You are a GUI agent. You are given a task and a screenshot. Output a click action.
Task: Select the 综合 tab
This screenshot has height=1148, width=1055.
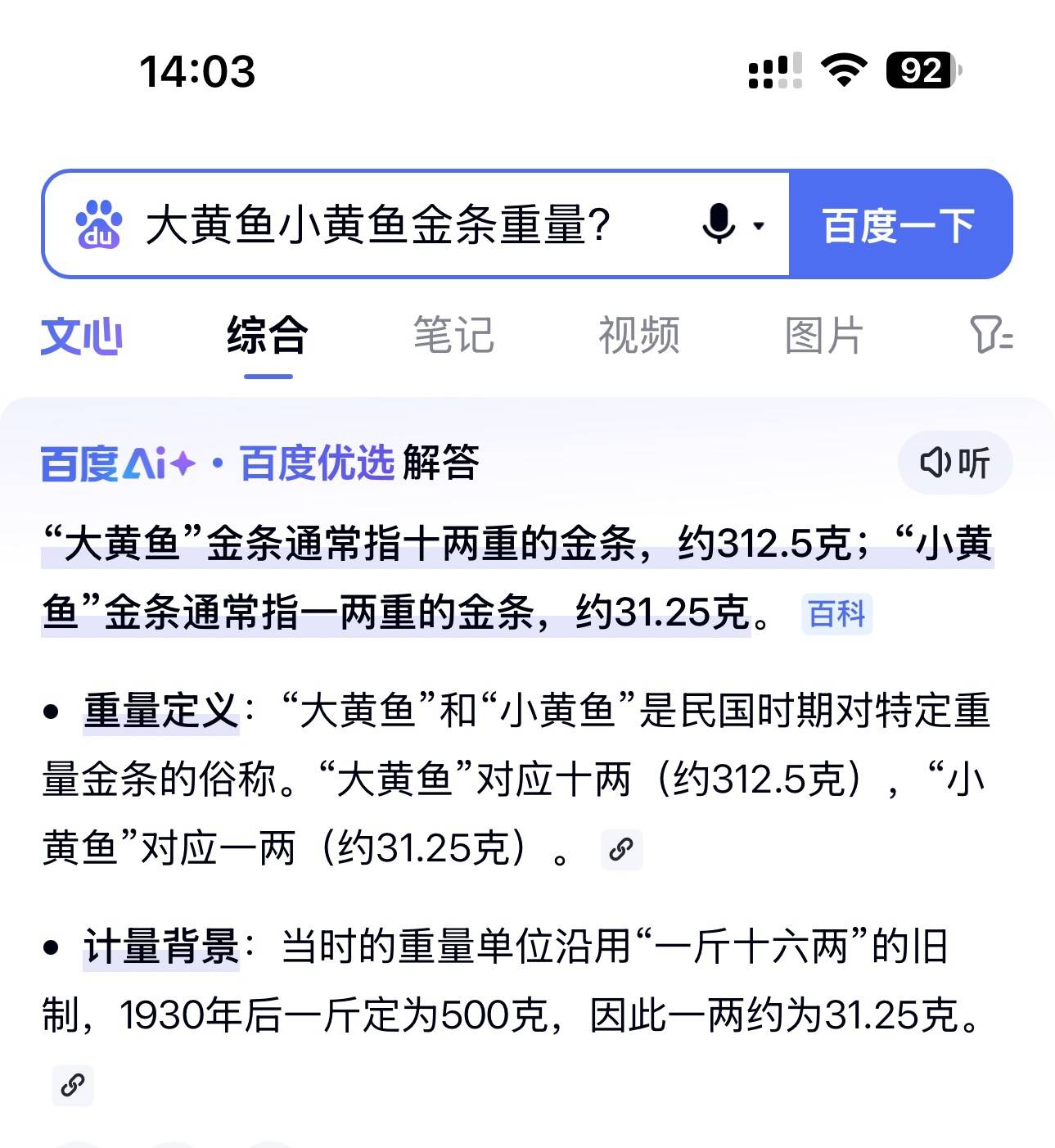click(x=268, y=337)
